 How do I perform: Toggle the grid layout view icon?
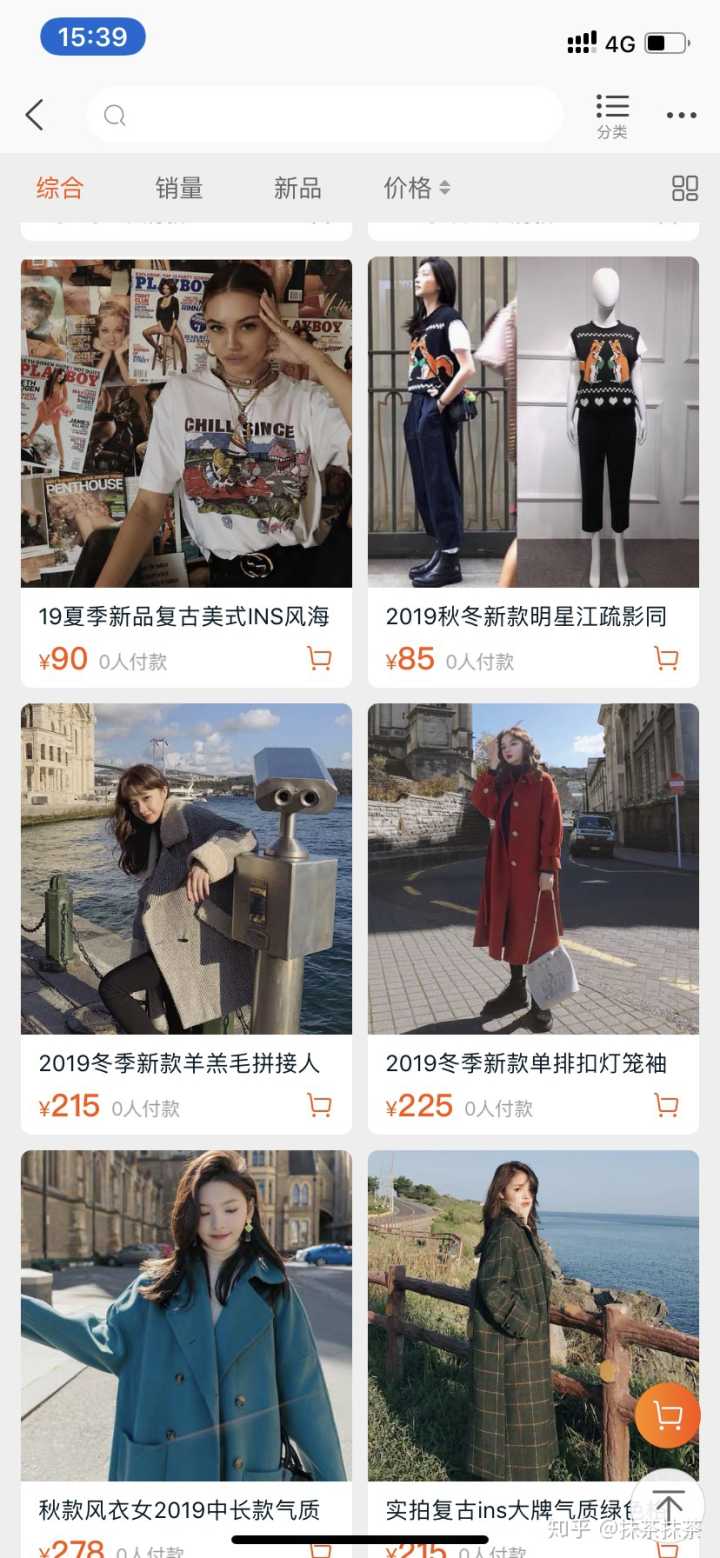tap(685, 188)
